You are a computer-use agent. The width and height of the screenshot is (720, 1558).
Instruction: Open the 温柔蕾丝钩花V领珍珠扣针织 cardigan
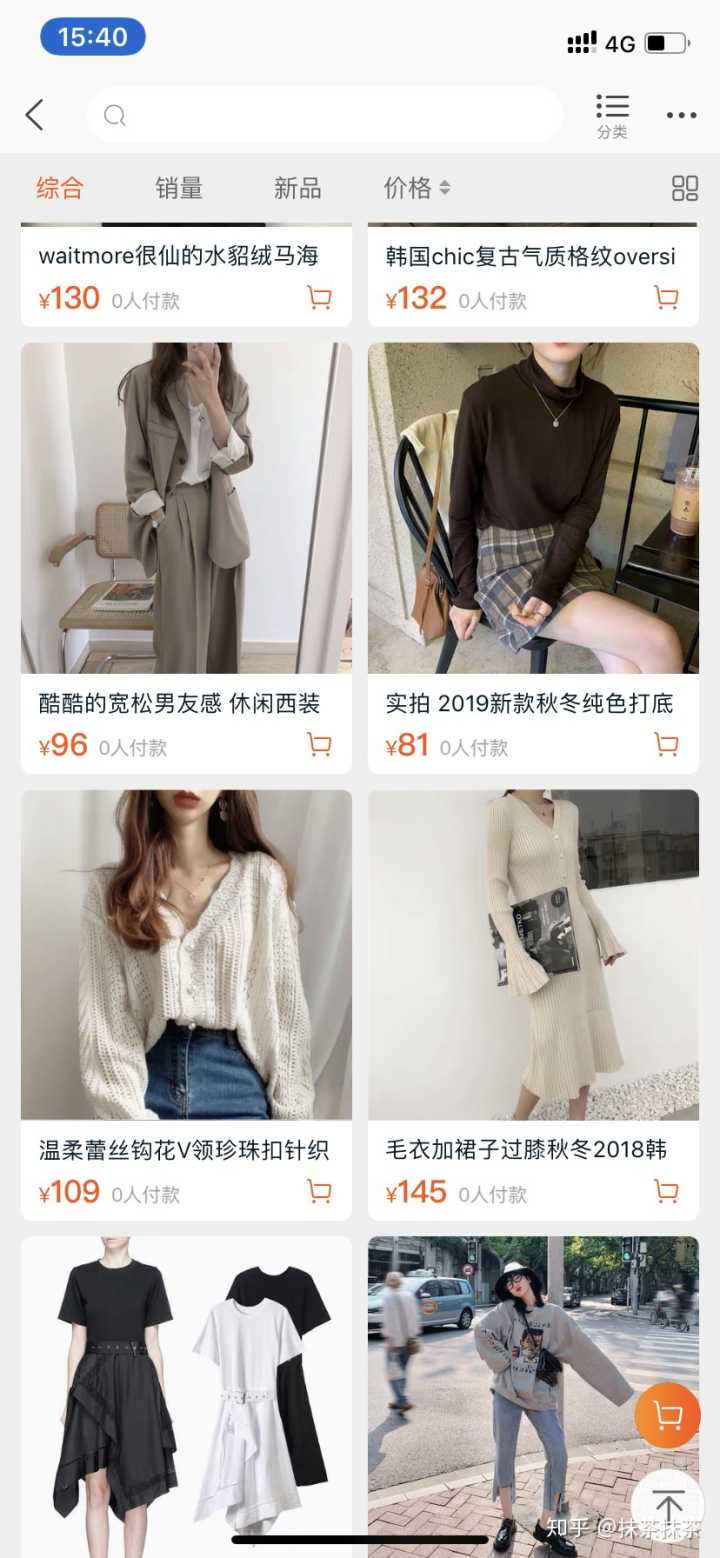[x=186, y=955]
